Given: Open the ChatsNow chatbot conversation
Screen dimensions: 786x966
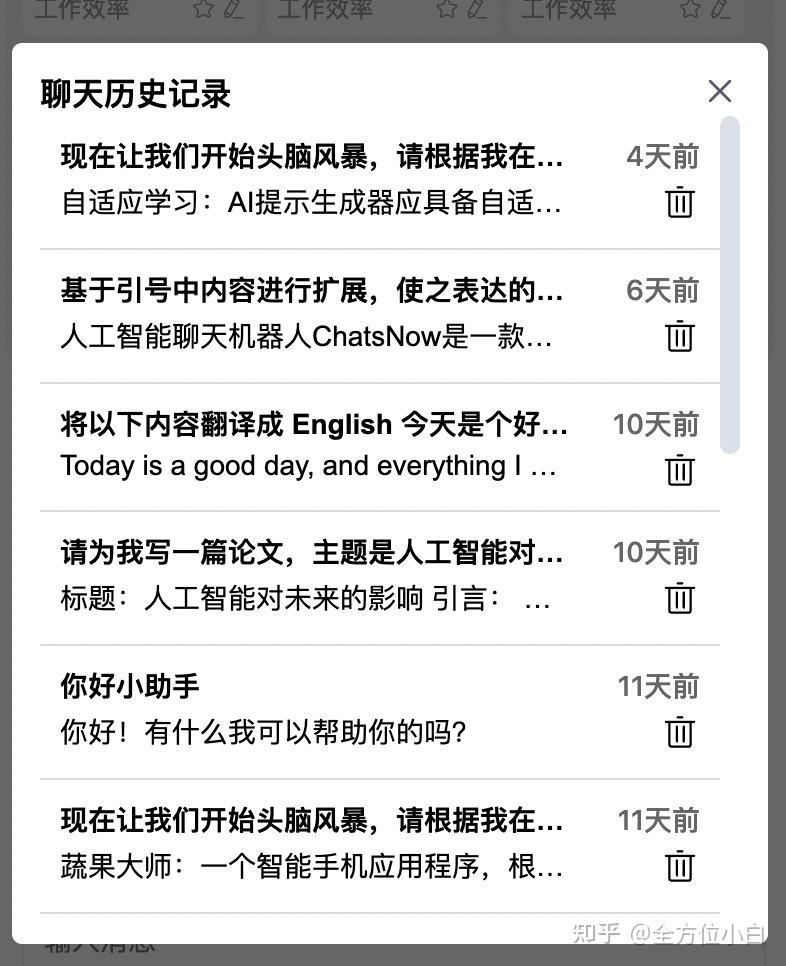Looking at the screenshot, I should (312, 314).
